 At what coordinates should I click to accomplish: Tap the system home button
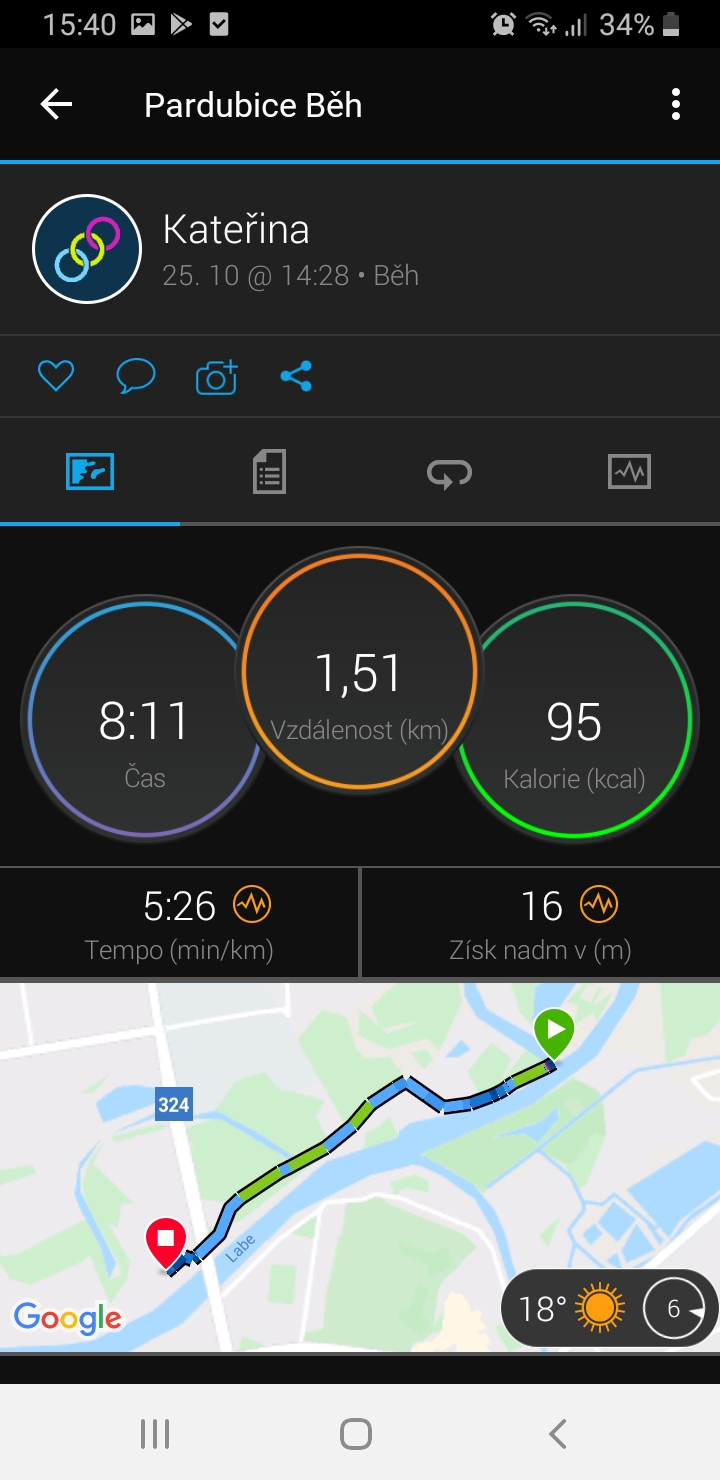(356, 1434)
